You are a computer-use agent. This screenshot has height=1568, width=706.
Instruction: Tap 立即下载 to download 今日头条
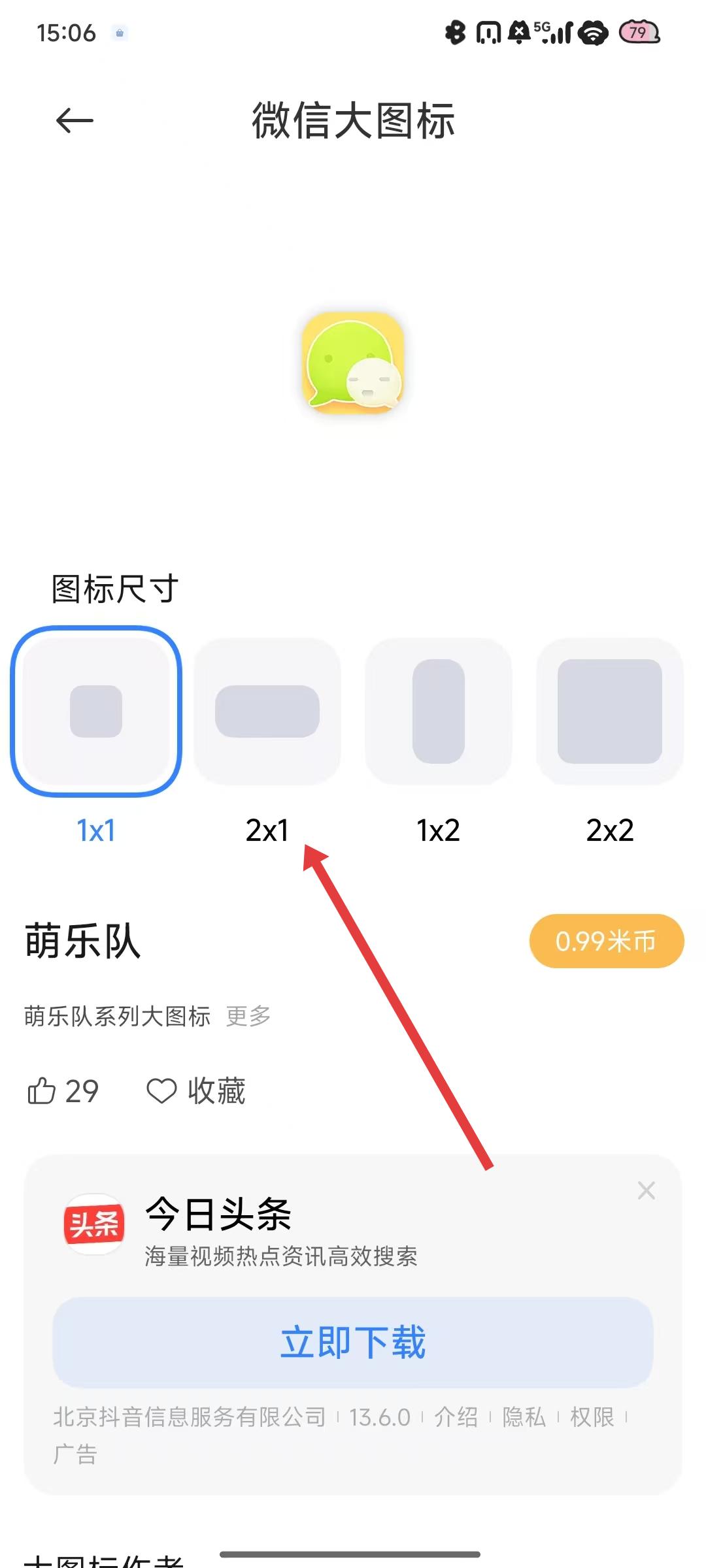click(x=353, y=1342)
